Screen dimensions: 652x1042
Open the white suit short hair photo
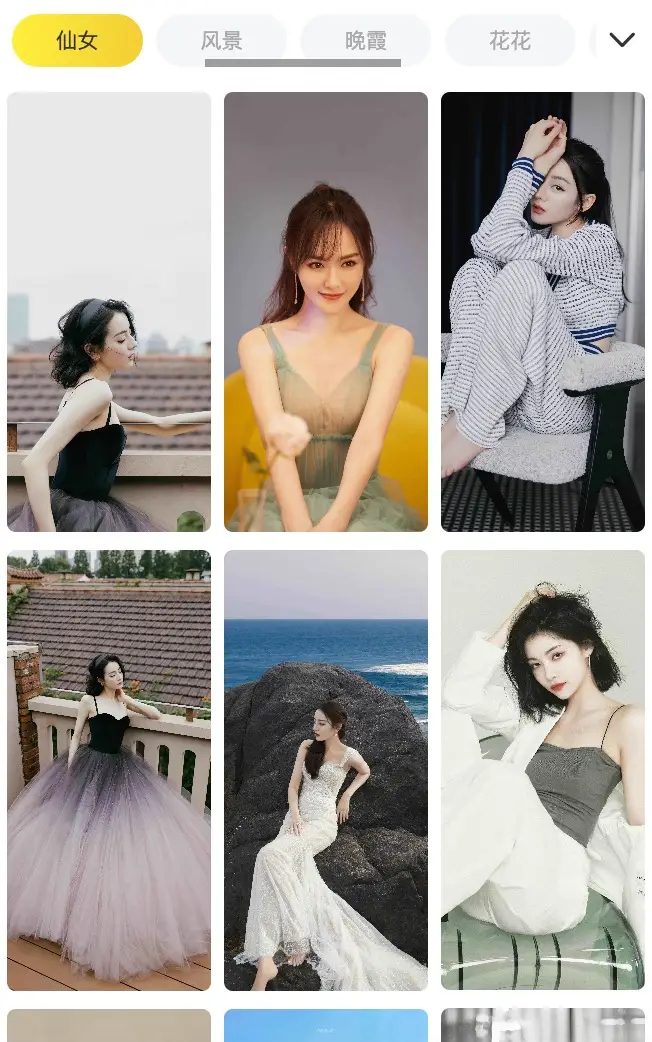click(543, 770)
